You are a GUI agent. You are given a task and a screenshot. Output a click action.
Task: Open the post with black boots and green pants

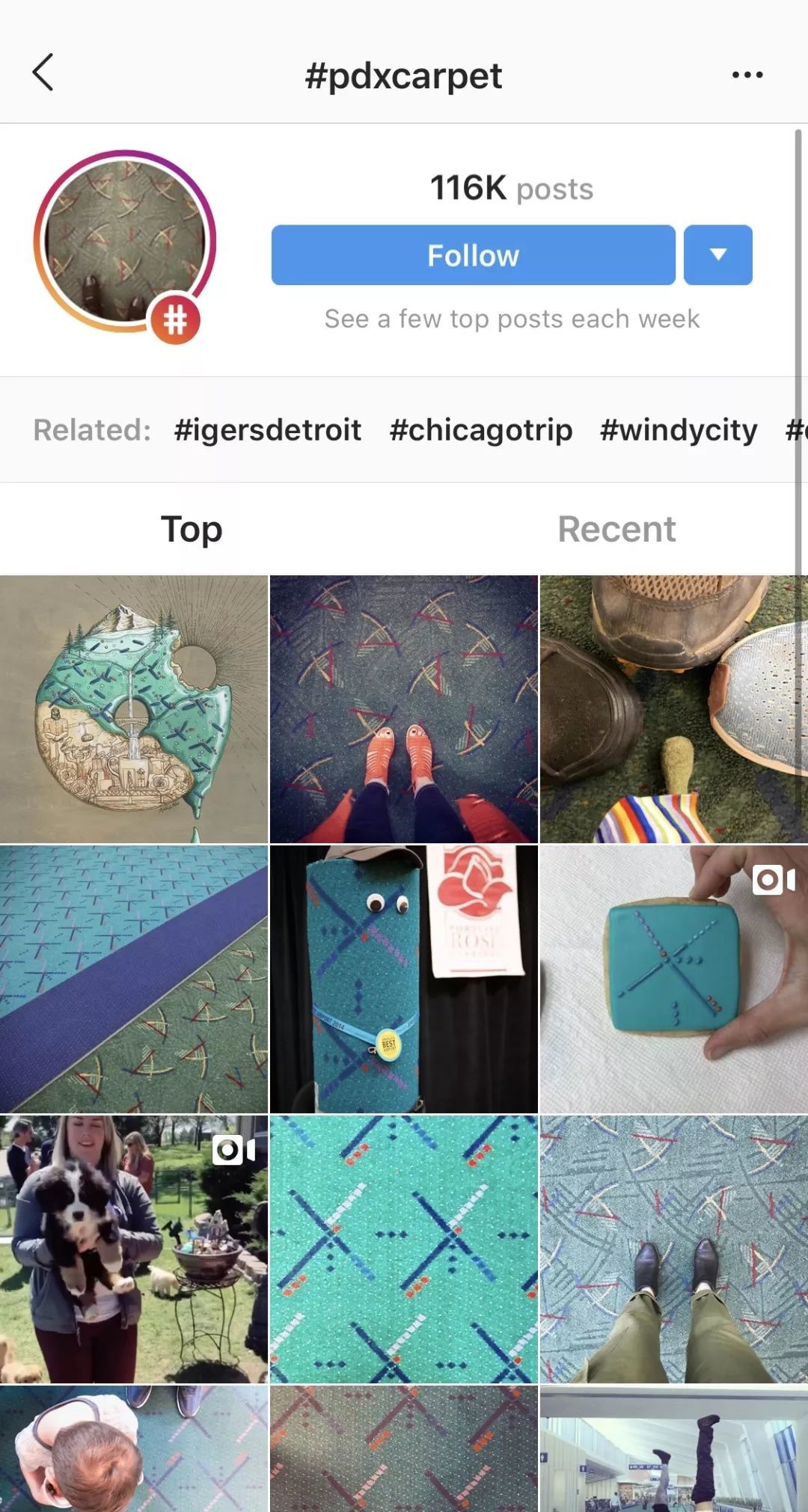pyautogui.click(x=673, y=1249)
